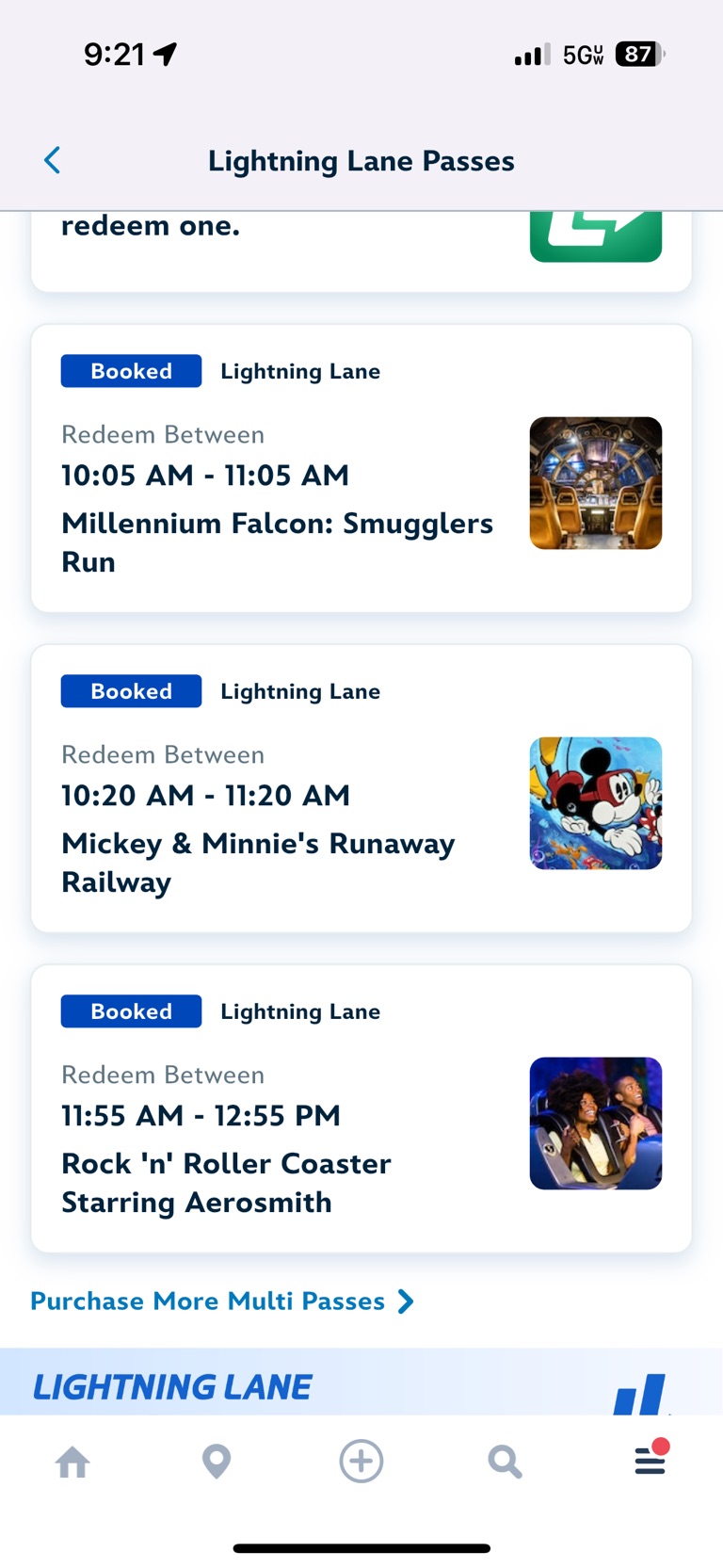The image size is (723, 1568).
Task: Open Rock 'n' Roller Coaster booking card
Action: point(361,1109)
